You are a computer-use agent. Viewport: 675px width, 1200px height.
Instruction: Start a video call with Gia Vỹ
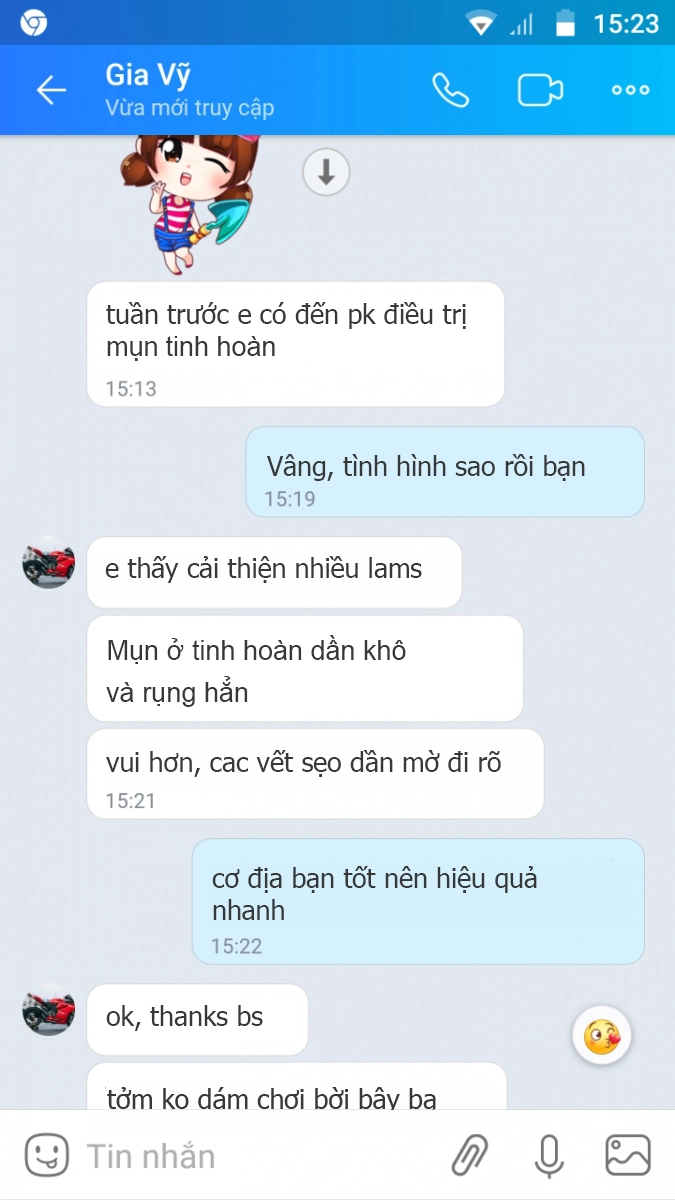tap(540, 90)
